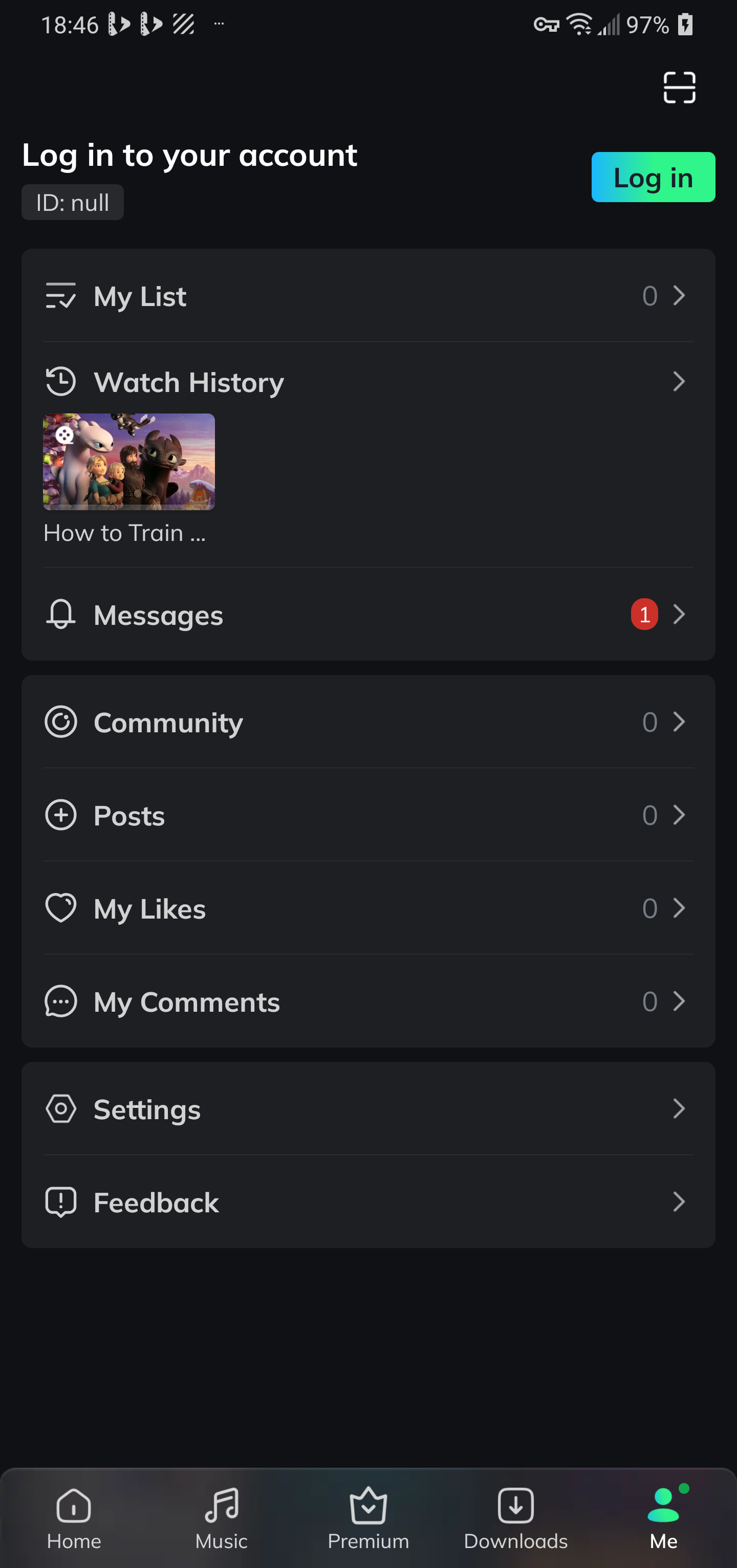The width and height of the screenshot is (737, 1568).
Task: Expand the Settings entry chevron
Action: click(x=680, y=1108)
